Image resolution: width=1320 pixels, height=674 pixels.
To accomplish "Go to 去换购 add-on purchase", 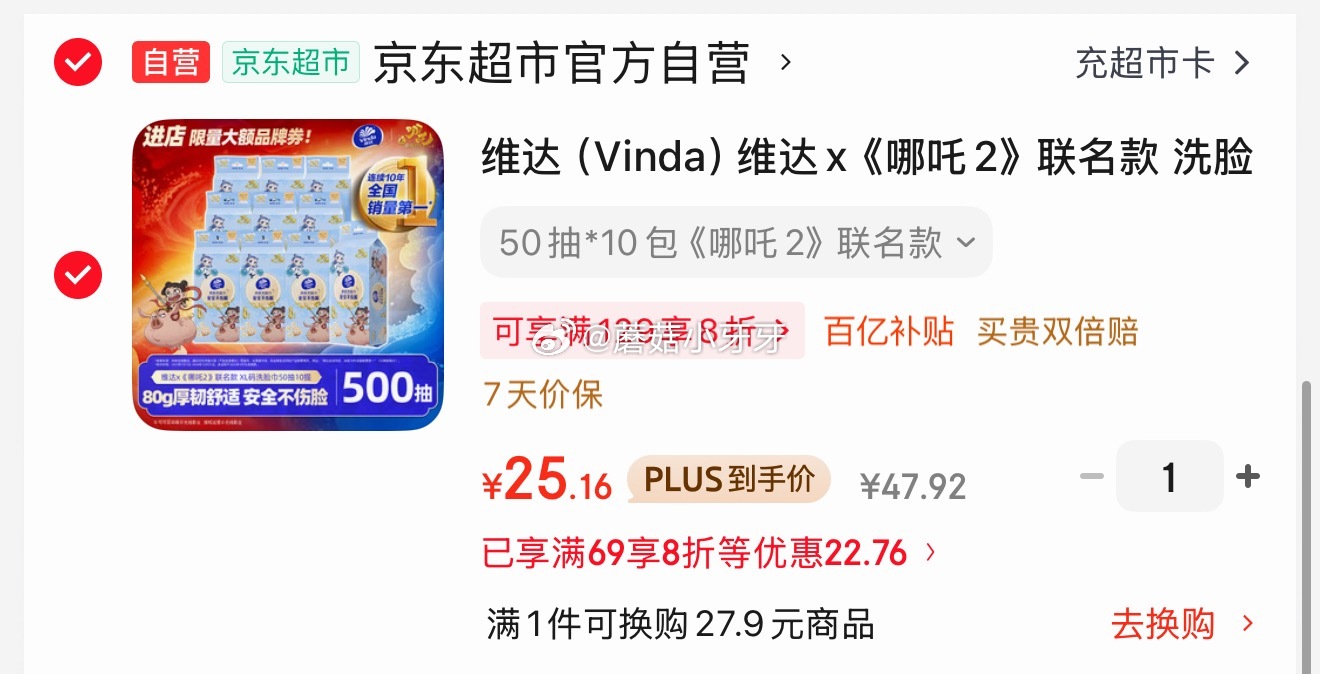I will (x=1182, y=625).
